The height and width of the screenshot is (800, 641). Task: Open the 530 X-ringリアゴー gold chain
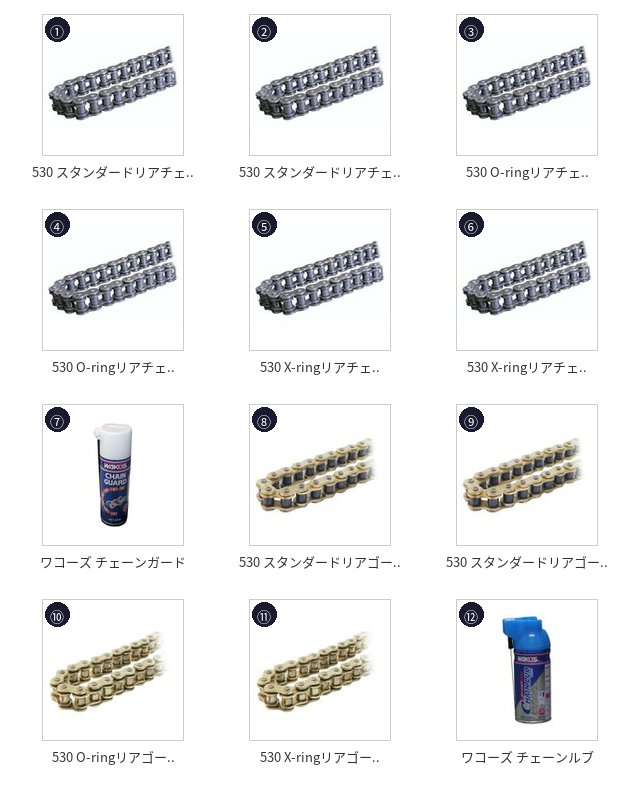click(x=320, y=670)
